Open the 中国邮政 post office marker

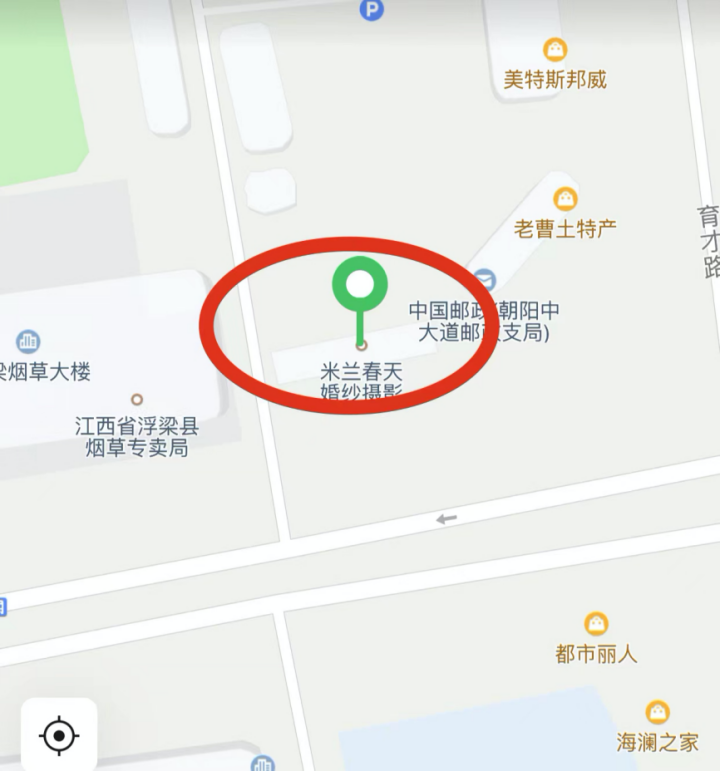point(485,280)
